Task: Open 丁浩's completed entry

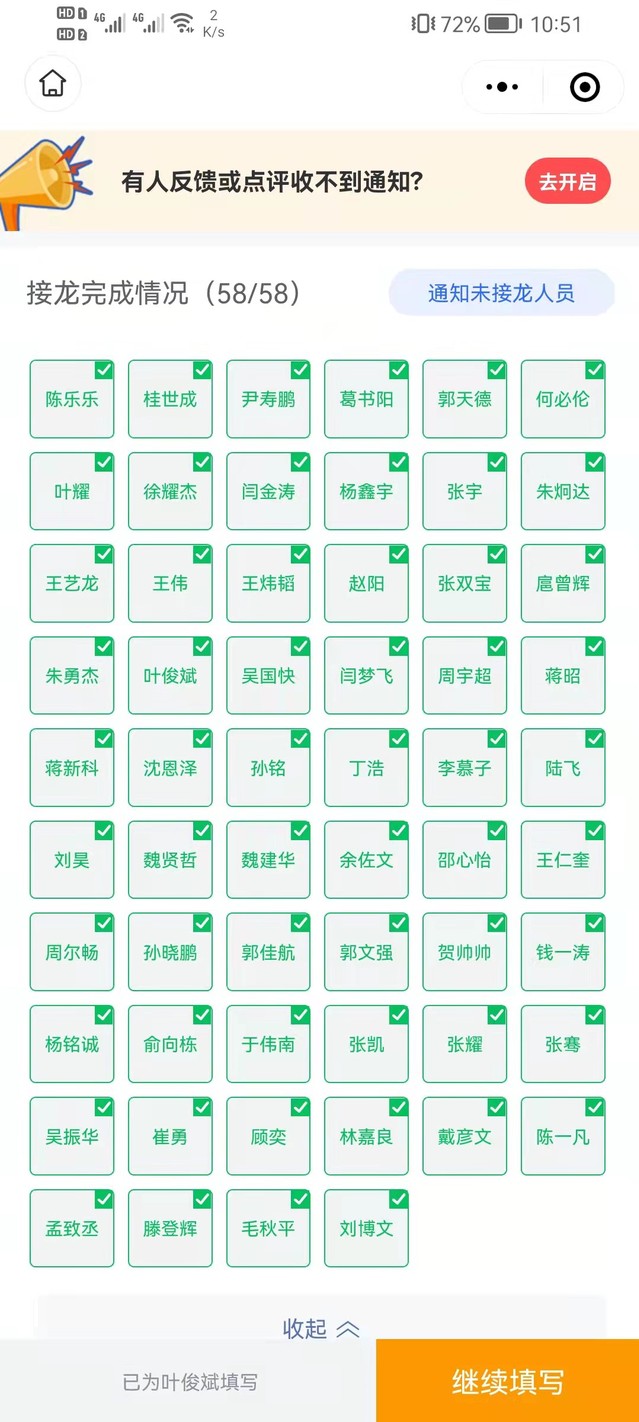Action: pyautogui.click(x=366, y=768)
